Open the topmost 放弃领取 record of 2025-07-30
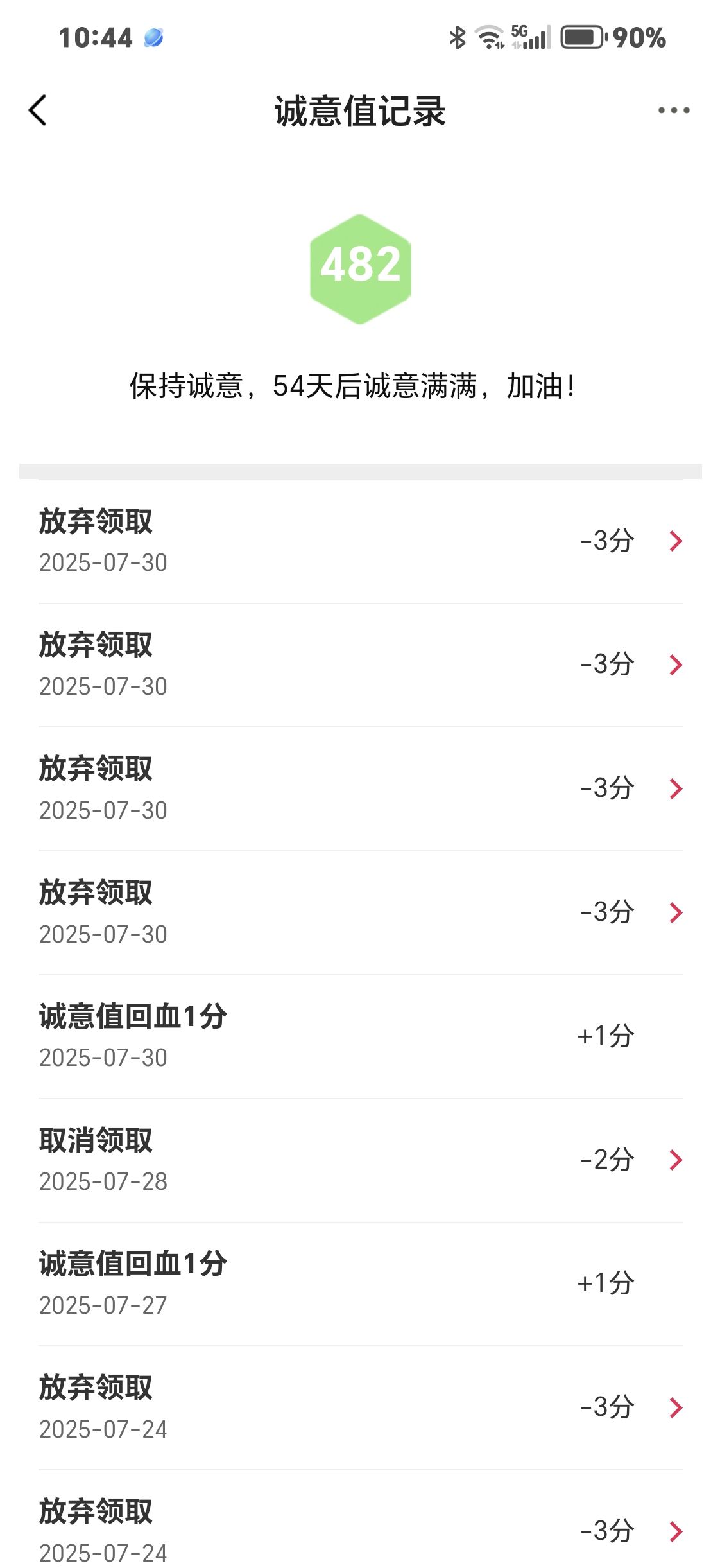This screenshot has width=720, height=1568. [360, 541]
